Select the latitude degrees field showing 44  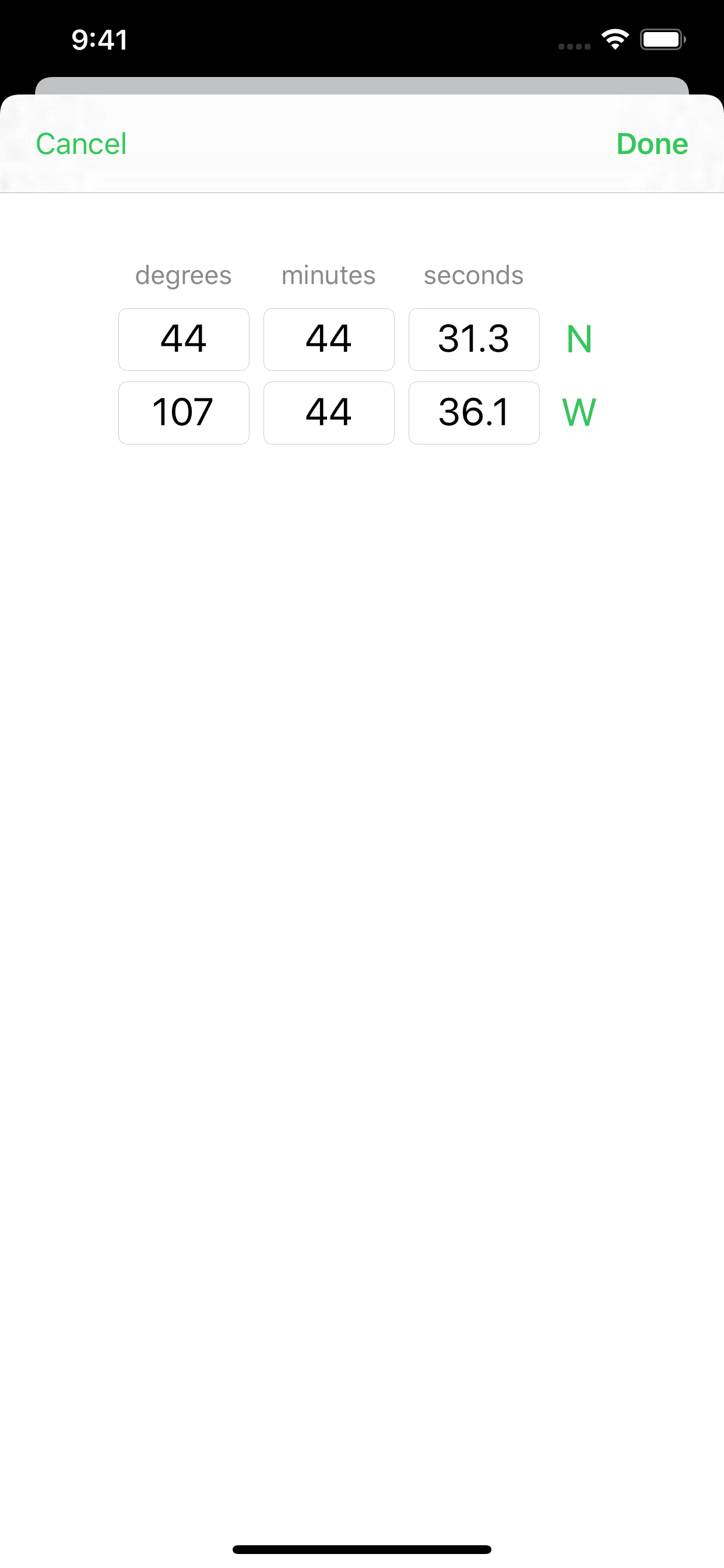[183, 339]
